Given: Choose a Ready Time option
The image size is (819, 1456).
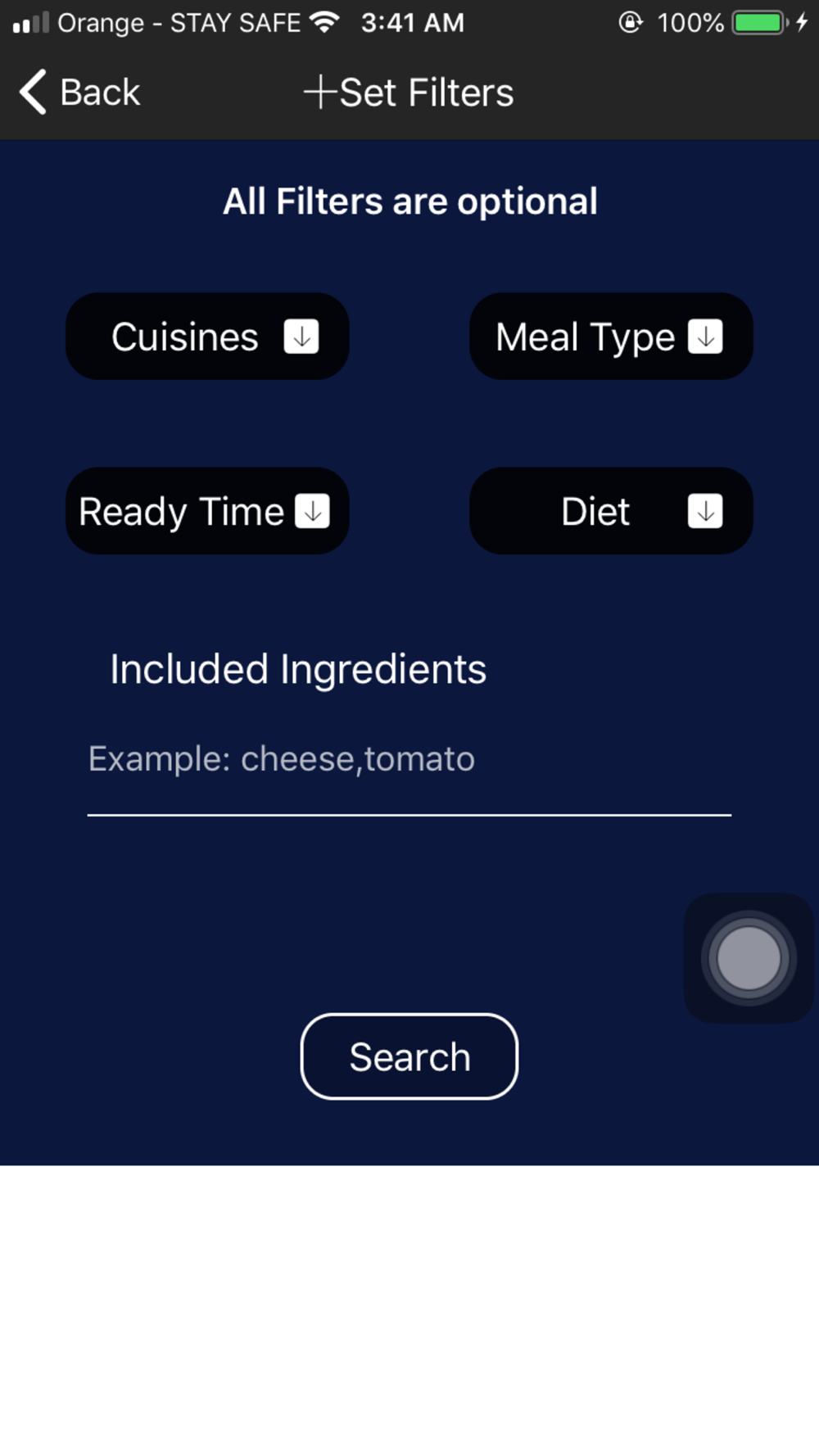Looking at the screenshot, I should pyautogui.click(x=207, y=511).
